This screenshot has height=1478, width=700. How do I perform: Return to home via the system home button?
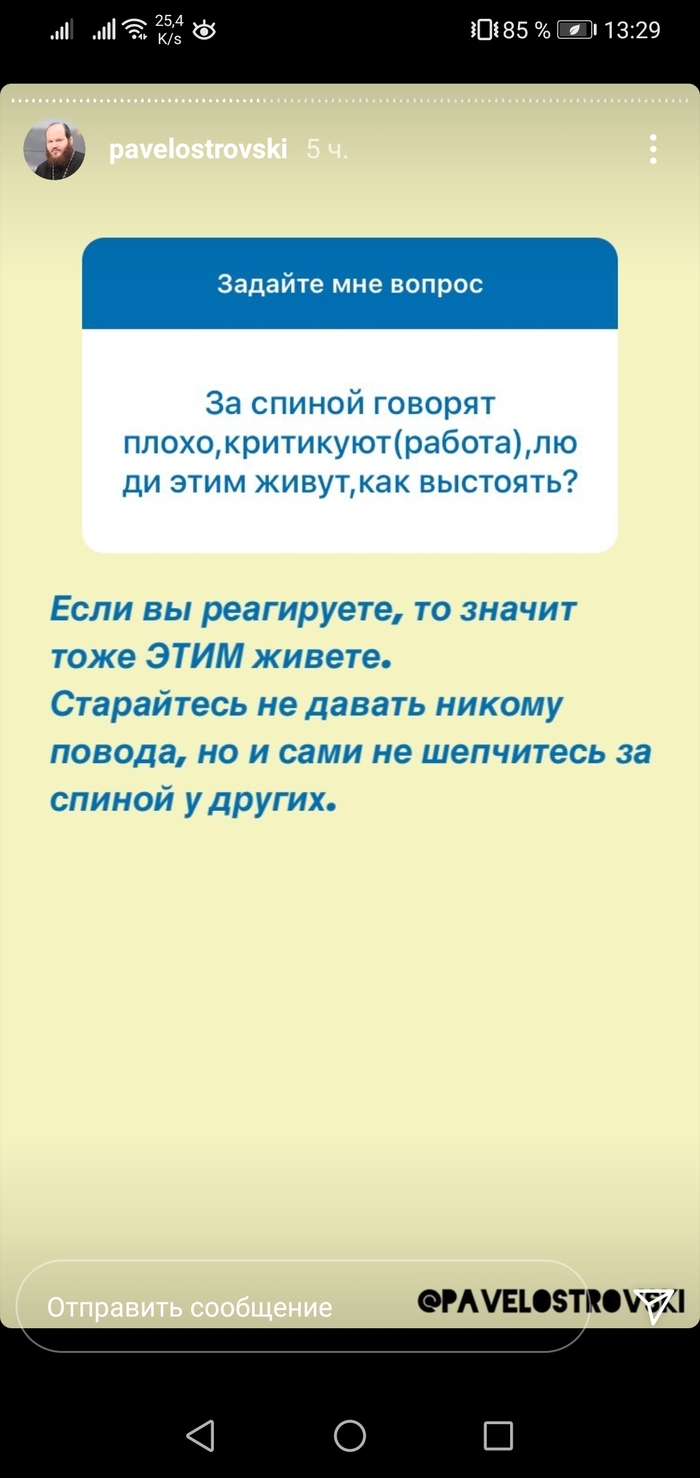coord(350,1435)
